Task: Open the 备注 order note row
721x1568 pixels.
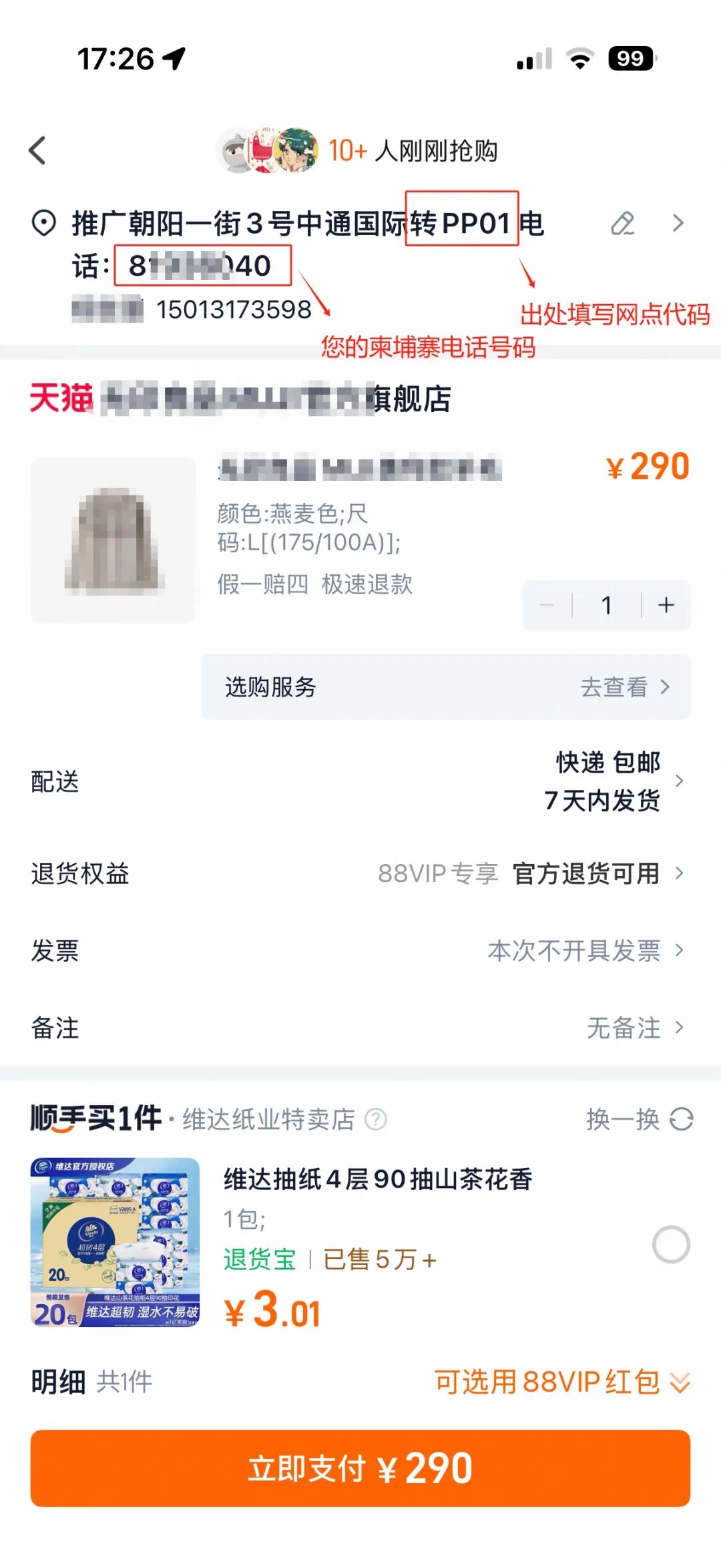Action: click(x=360, y=1028)
